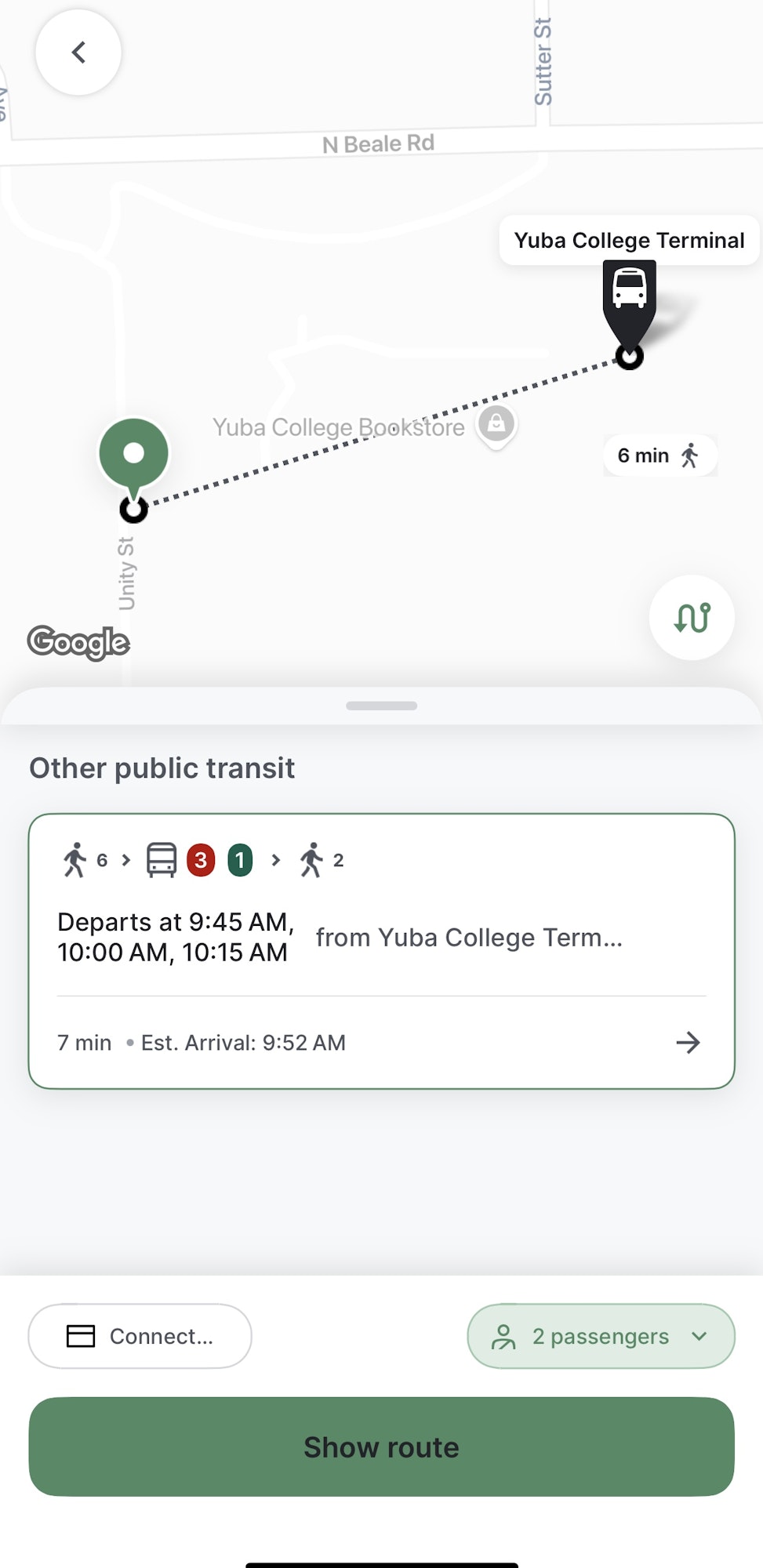Viewport: 763px width, 1568px height.
Task: Tap the route overview map button
Action: [x=691, y=618]
